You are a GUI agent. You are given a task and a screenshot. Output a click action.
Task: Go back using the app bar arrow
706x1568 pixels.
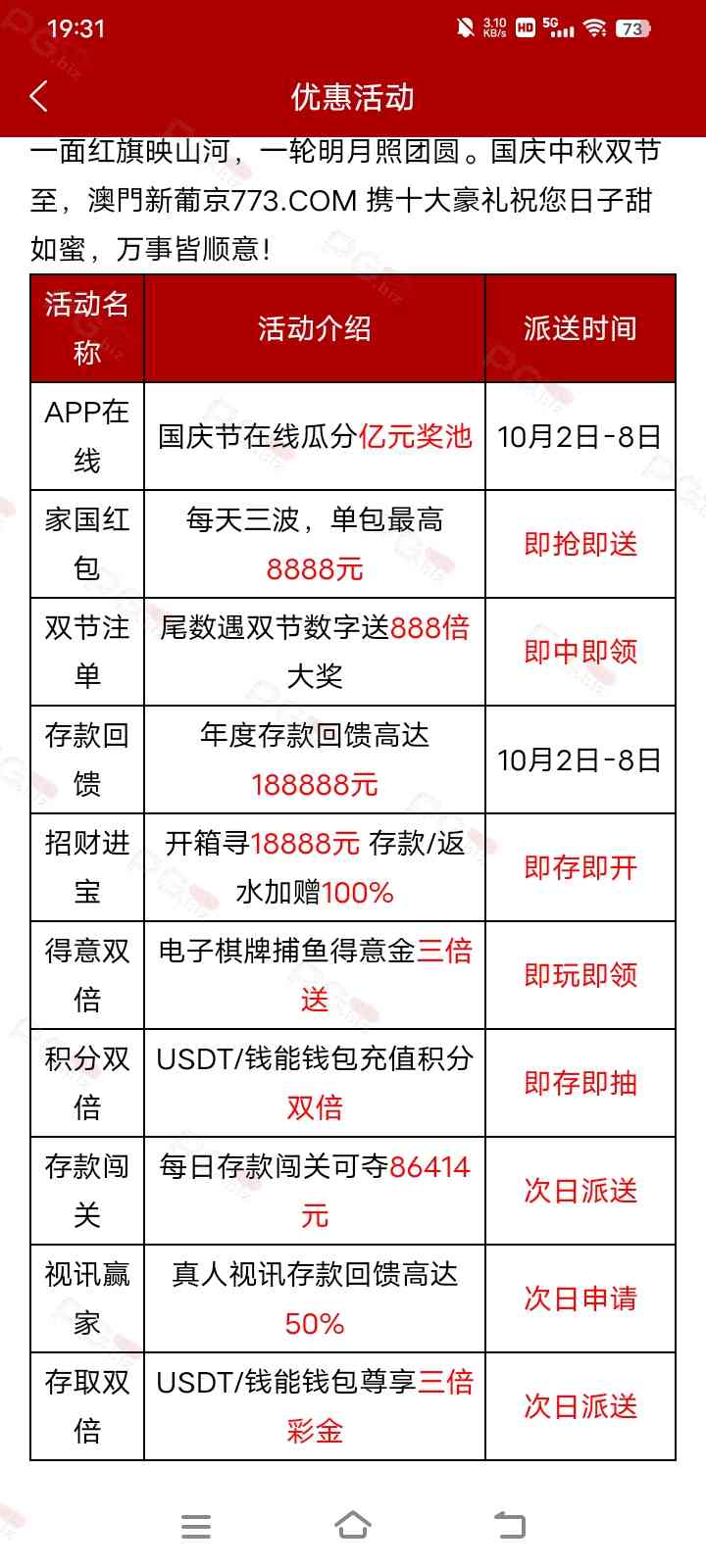[39, 97]
